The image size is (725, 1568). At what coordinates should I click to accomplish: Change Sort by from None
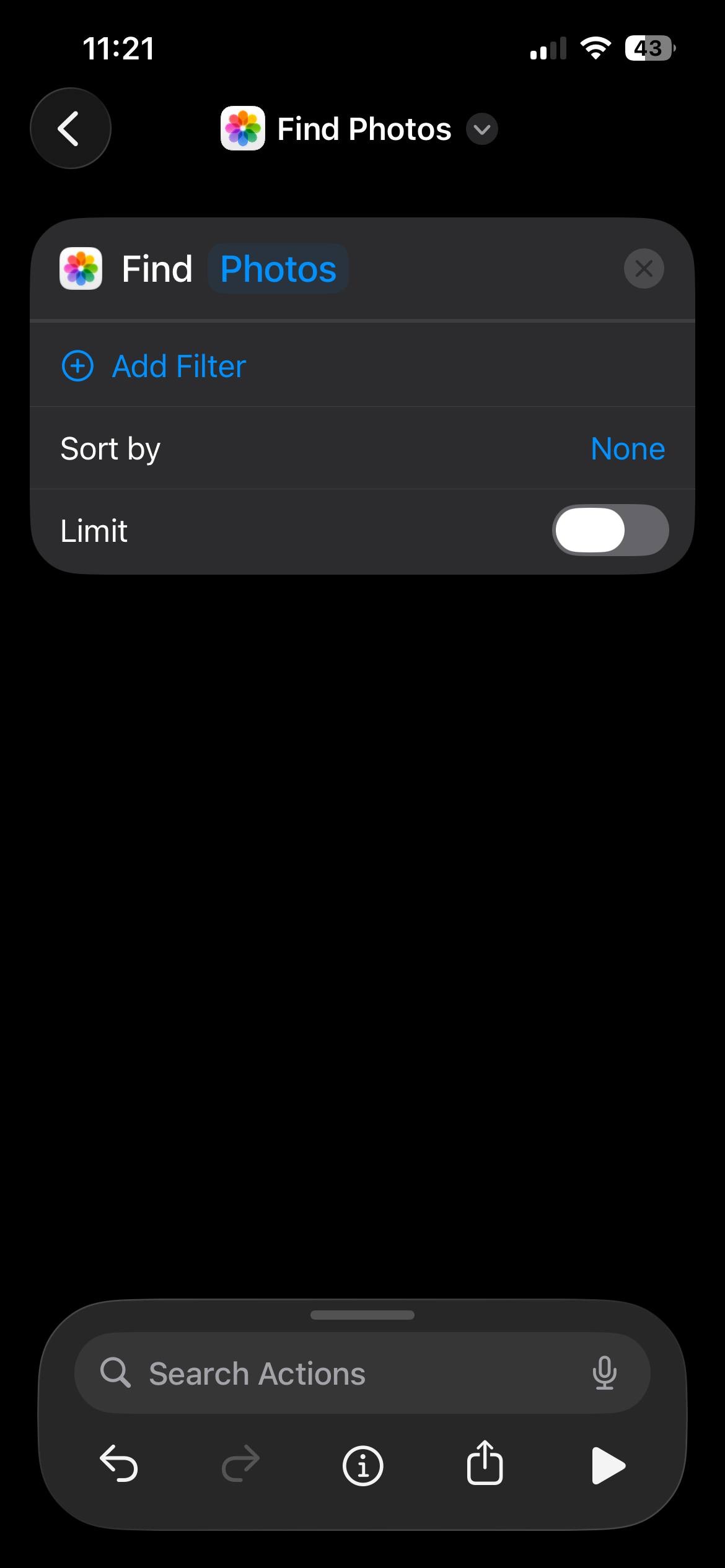627,448
